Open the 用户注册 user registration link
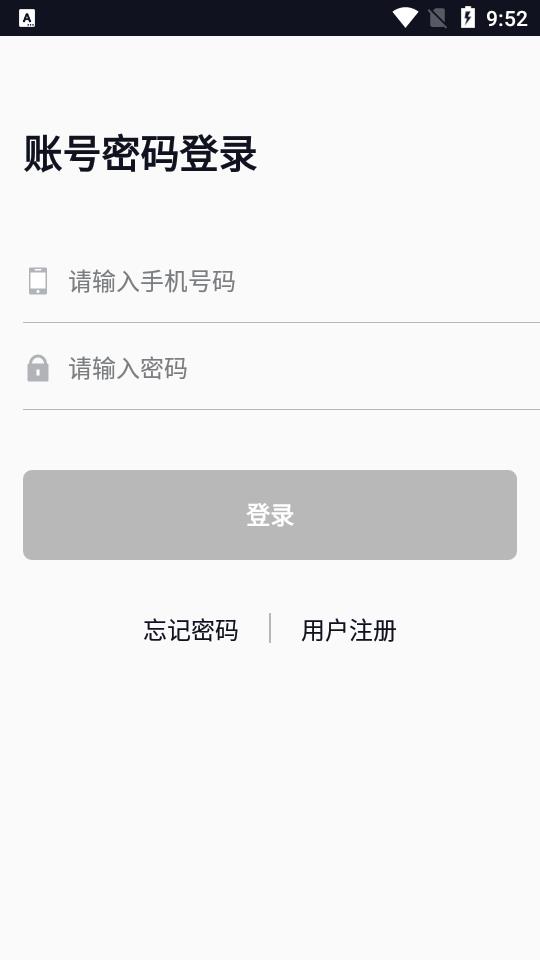The image size is (540, 960). (x=348, y=630)
